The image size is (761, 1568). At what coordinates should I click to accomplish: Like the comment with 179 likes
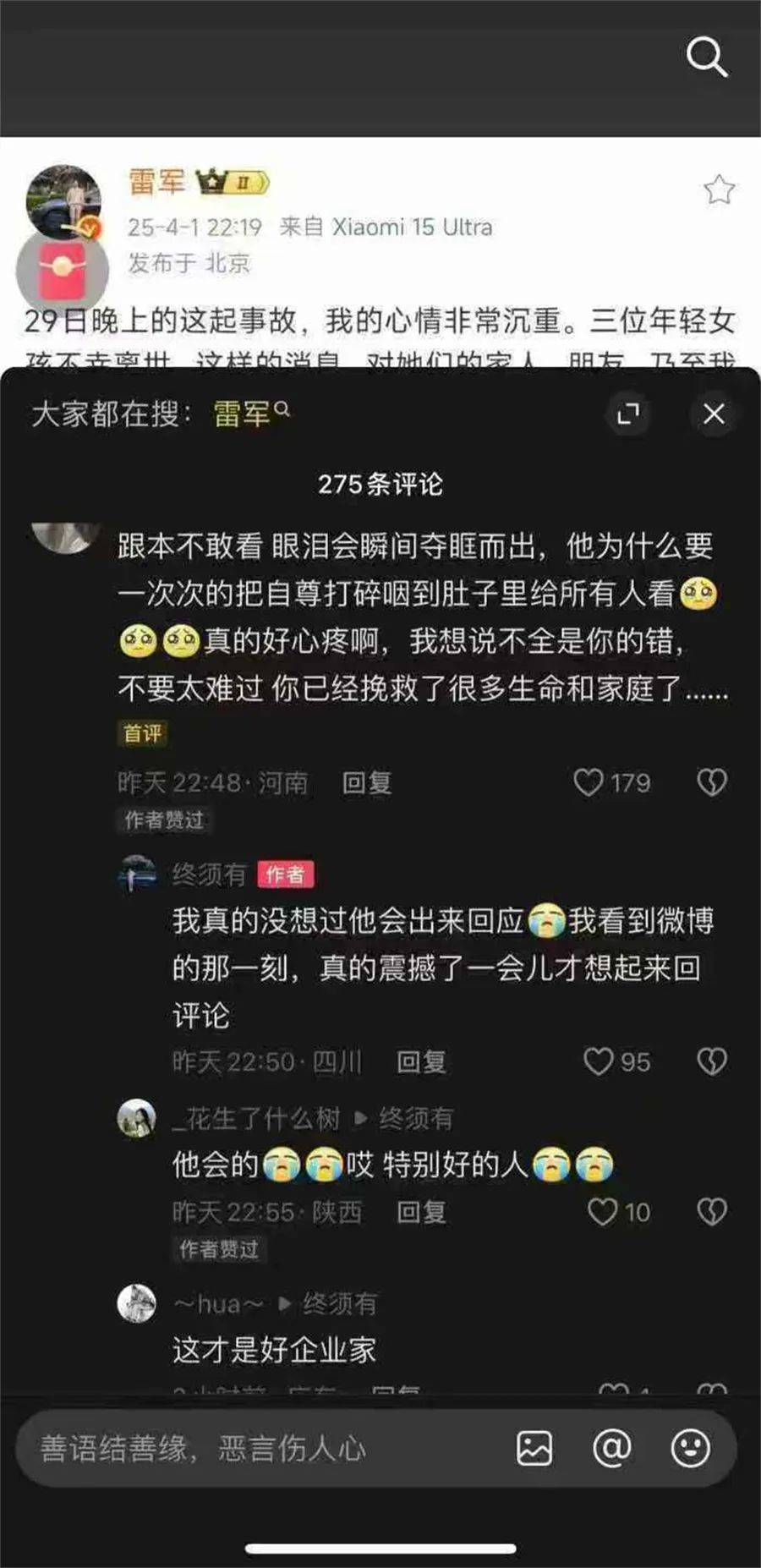point(589,782)
